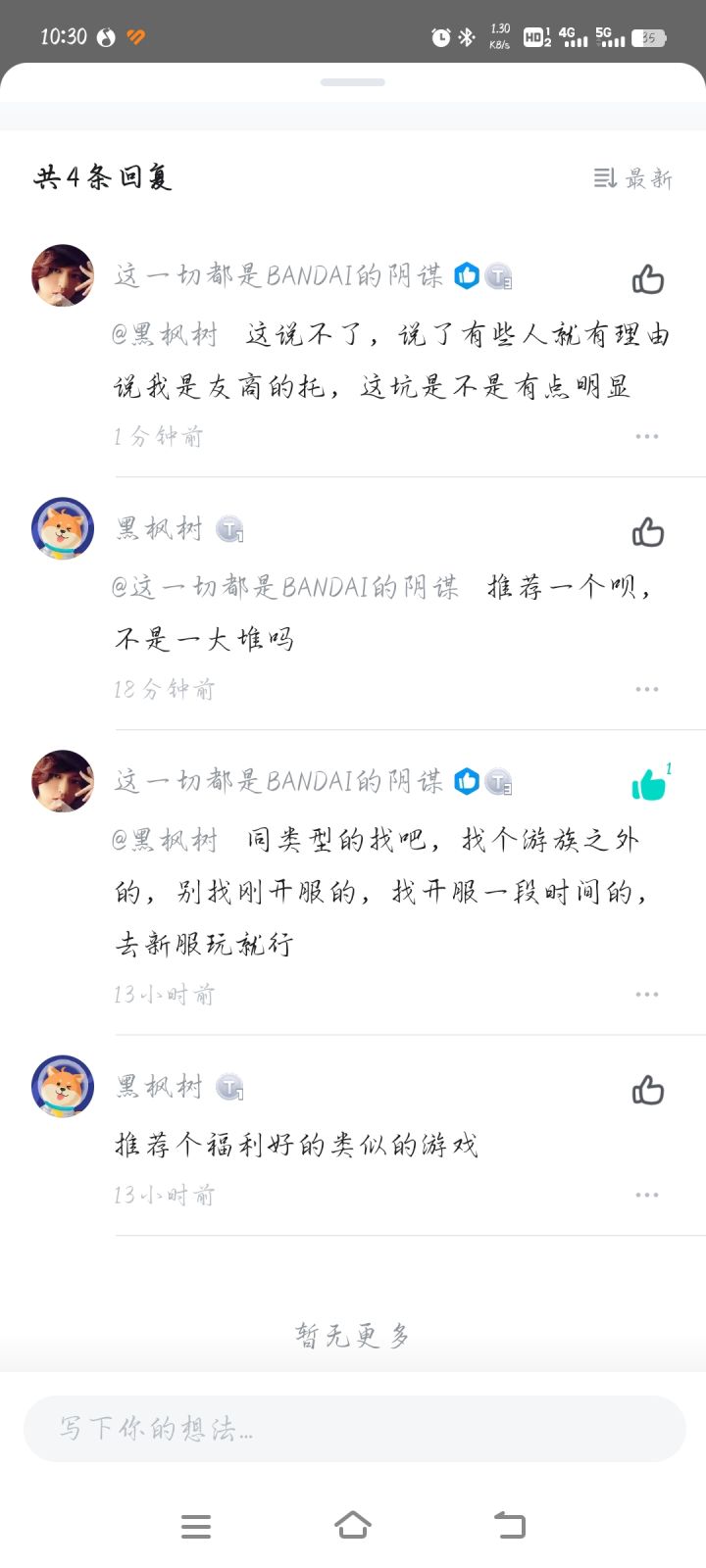Open more options on the first comment
The height and width of the screenshot is (1568, 706).
(x=646, y=435)
